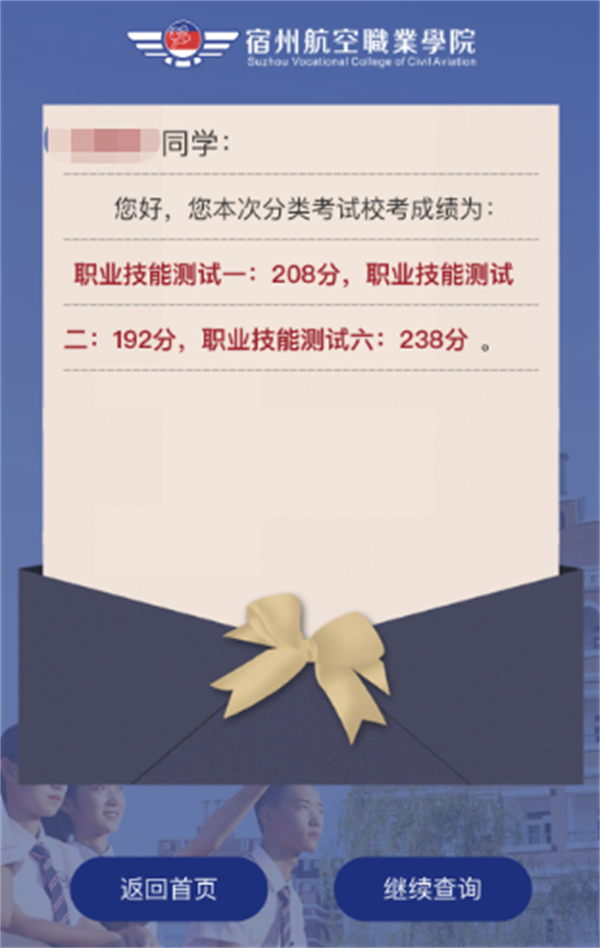Tap the 返回首页 button

tap(168, 888)
